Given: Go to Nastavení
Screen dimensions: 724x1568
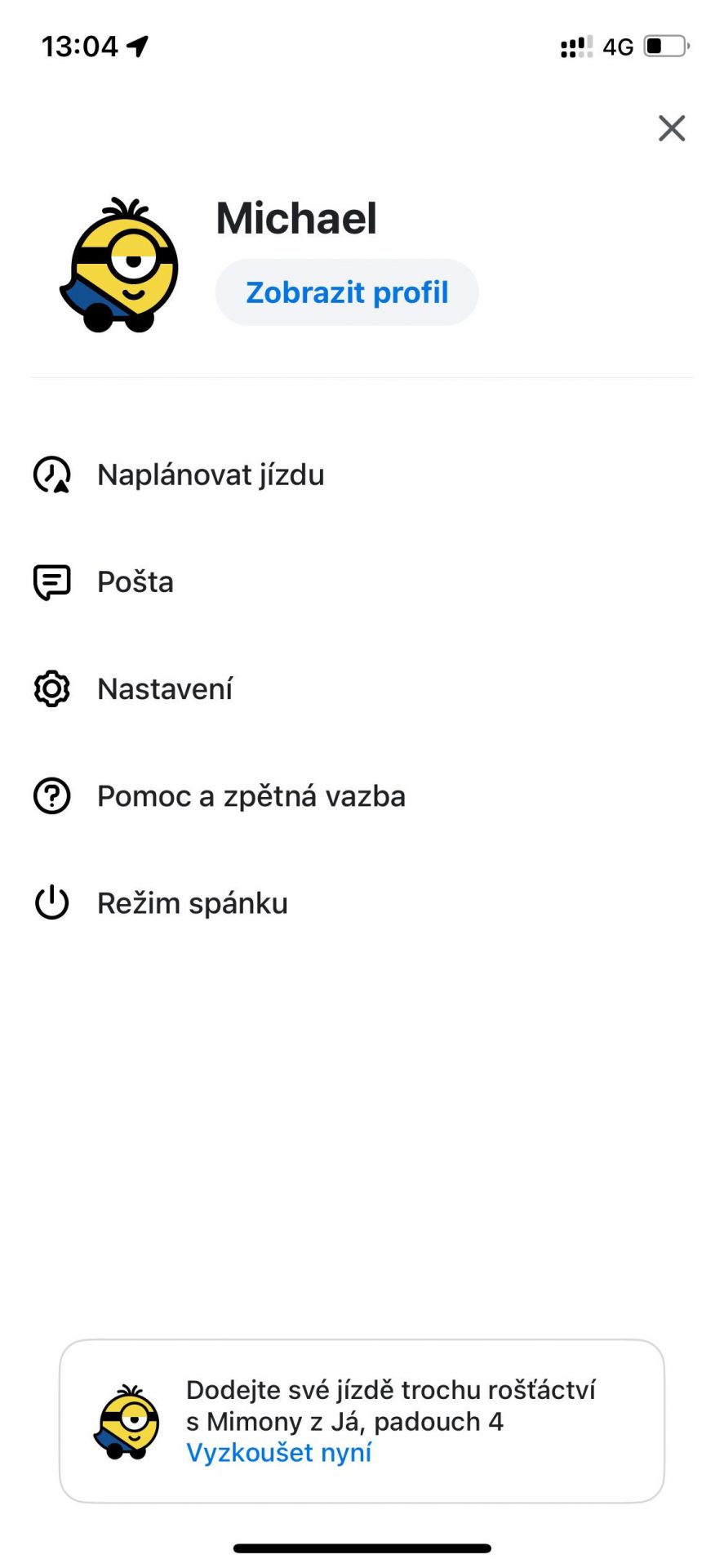Looking at the screenshot, I should click(165, 689).
